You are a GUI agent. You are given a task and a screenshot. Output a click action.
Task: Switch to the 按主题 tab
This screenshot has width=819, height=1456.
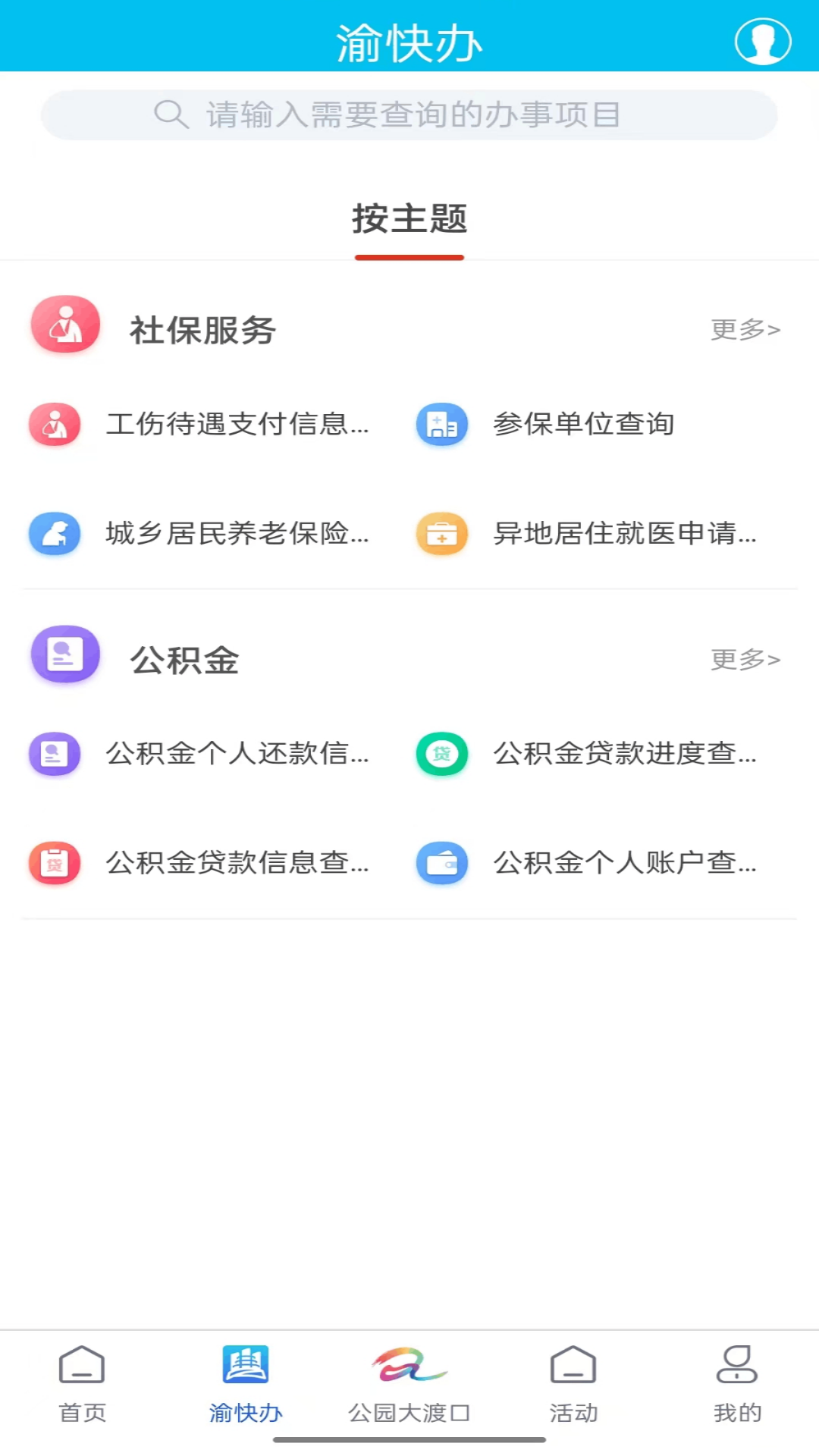(409, 220)
